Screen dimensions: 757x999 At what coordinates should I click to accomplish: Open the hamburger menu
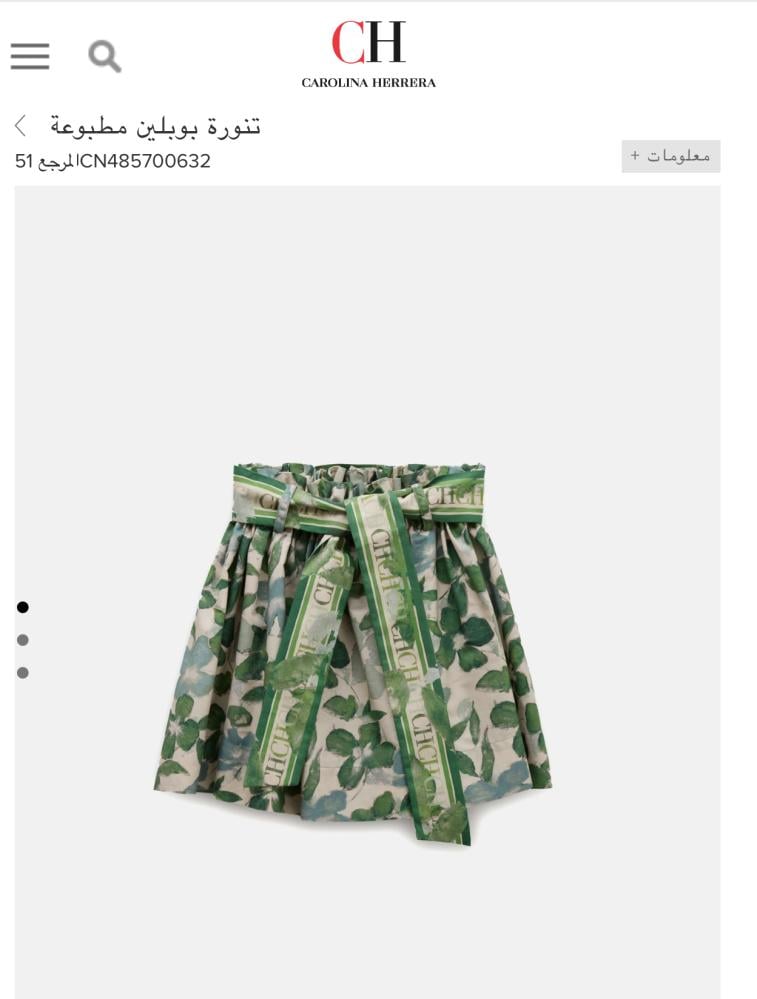click(30, 56)
